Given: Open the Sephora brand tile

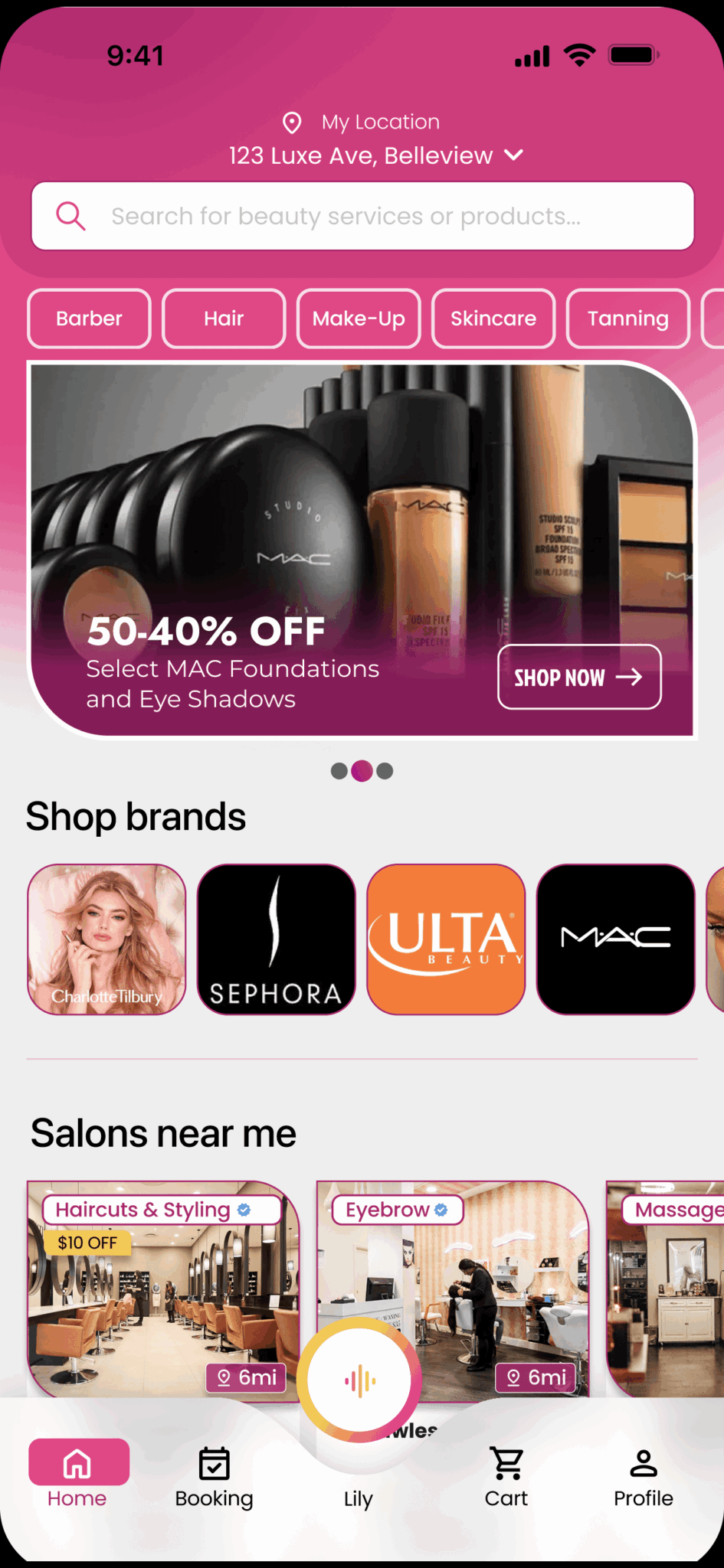Looking at the screenshot, I should coord(276,939).
